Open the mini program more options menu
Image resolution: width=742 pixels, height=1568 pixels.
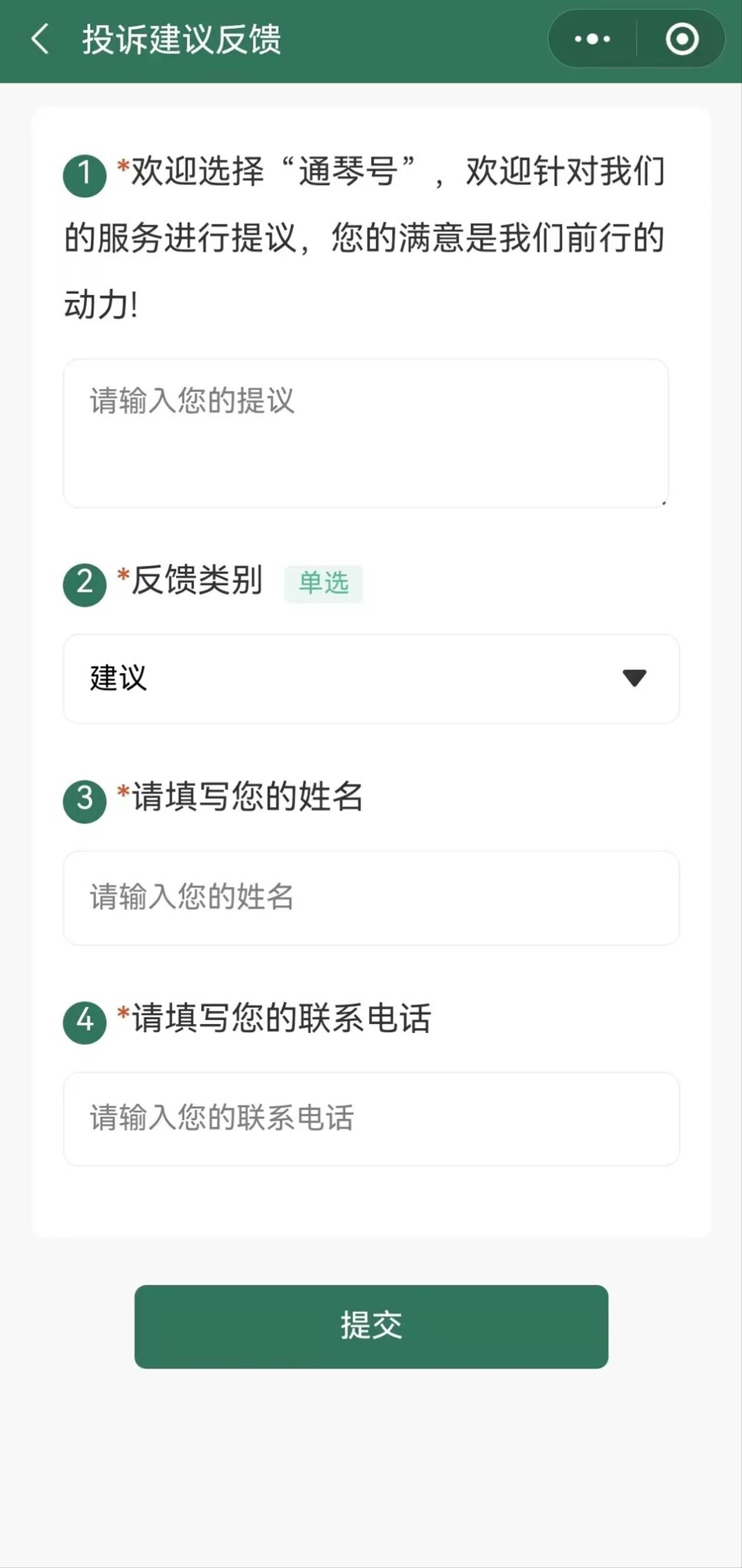click(x=592, y=40)
